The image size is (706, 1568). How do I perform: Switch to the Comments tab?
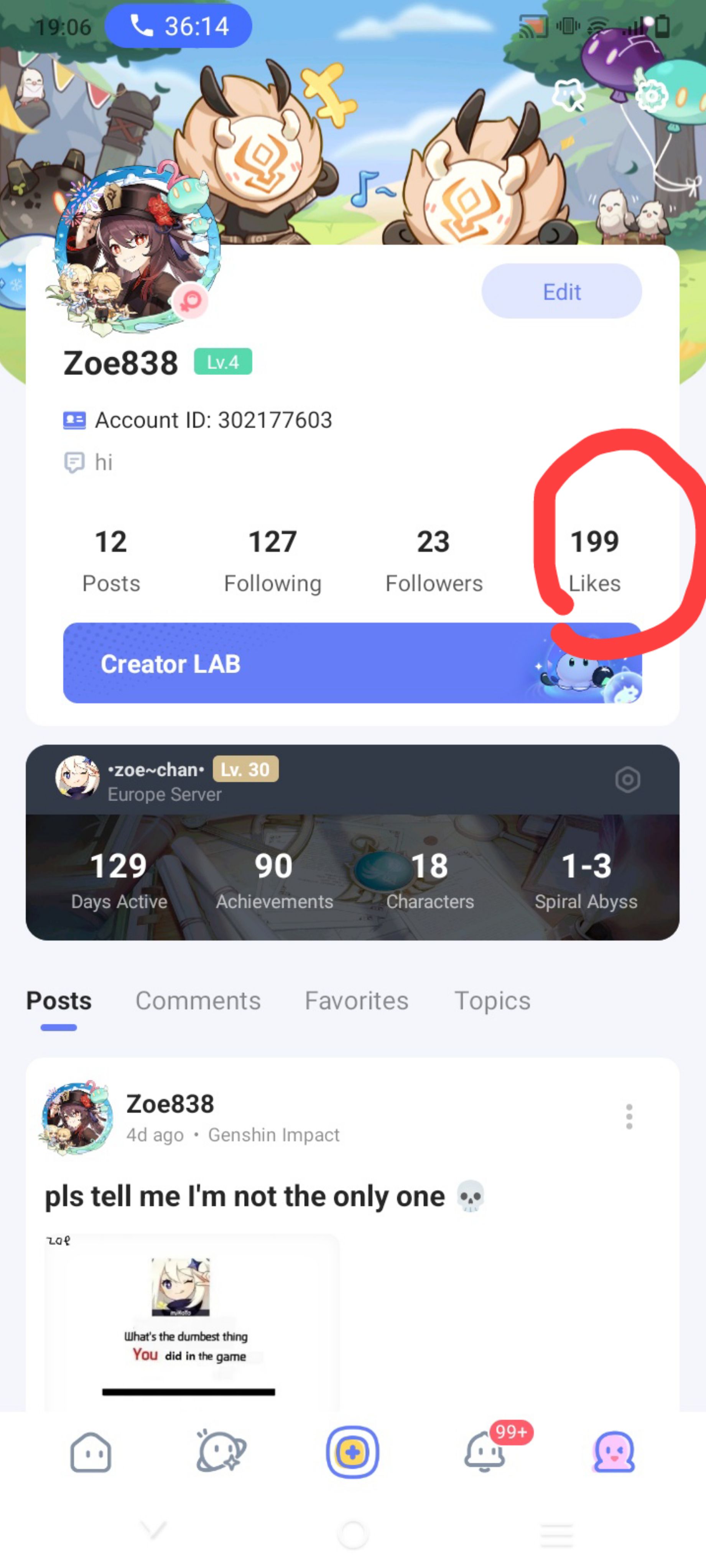(x=198, y=1001)
